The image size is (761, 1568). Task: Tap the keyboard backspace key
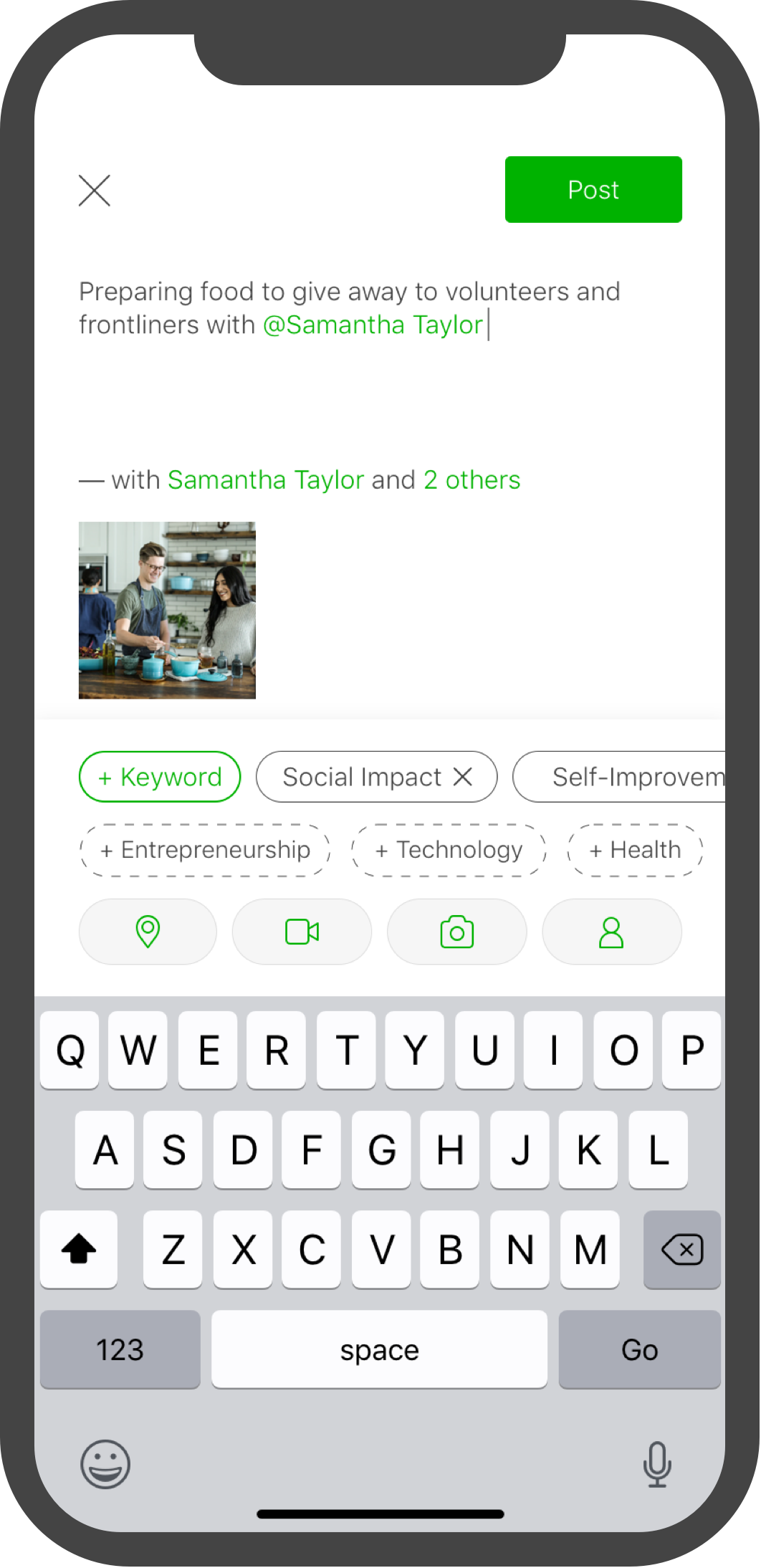pos(681,1250)
